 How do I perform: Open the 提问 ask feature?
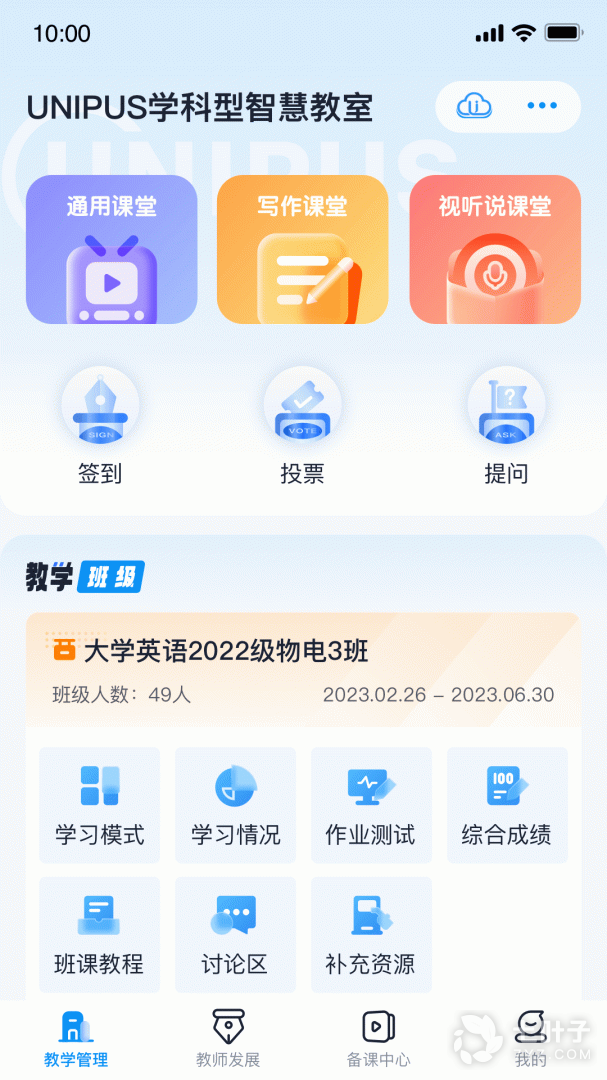[x=506, y=425]
